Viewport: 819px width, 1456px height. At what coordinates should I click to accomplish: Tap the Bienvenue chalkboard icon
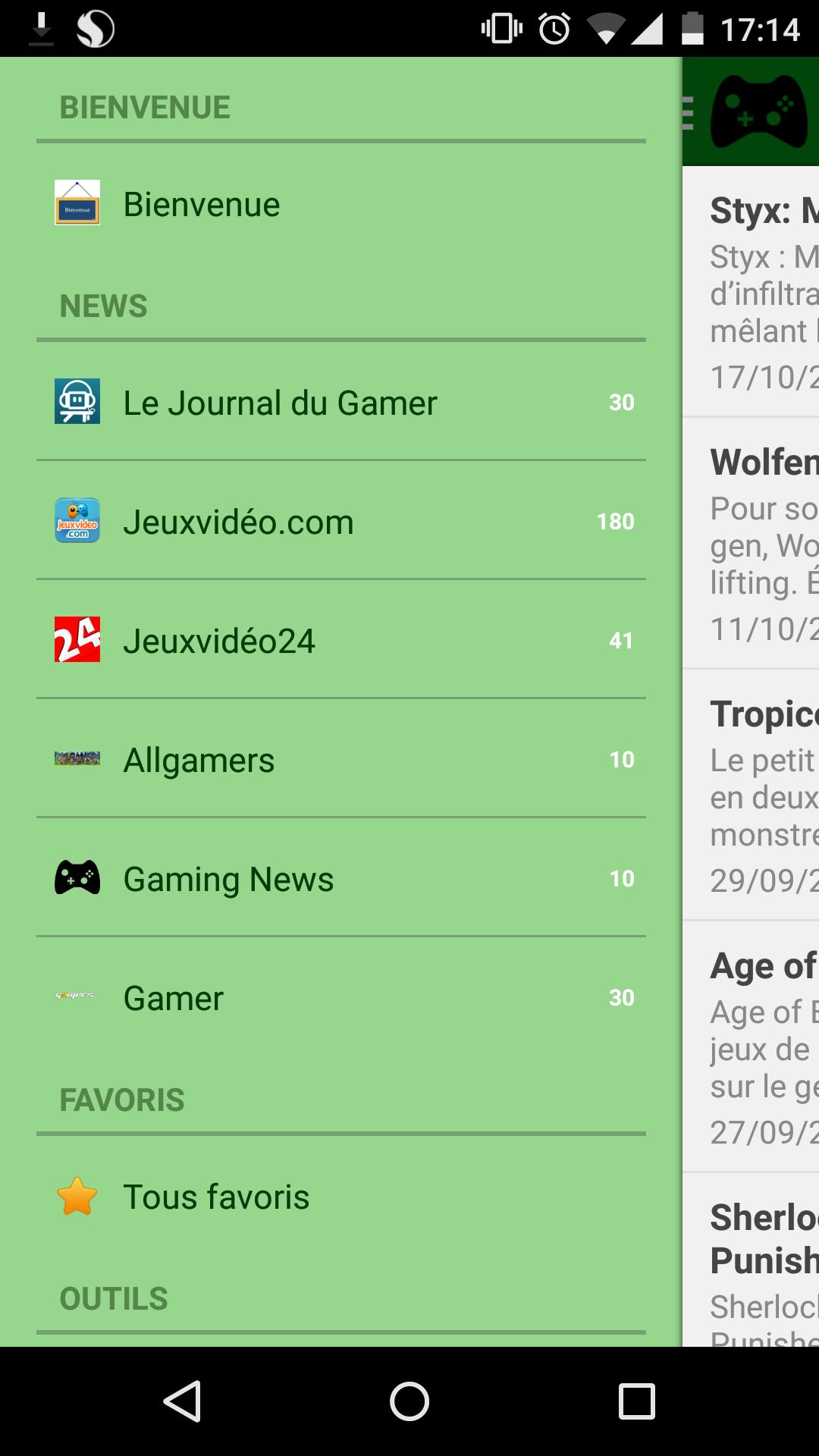[x=77, y=203]
